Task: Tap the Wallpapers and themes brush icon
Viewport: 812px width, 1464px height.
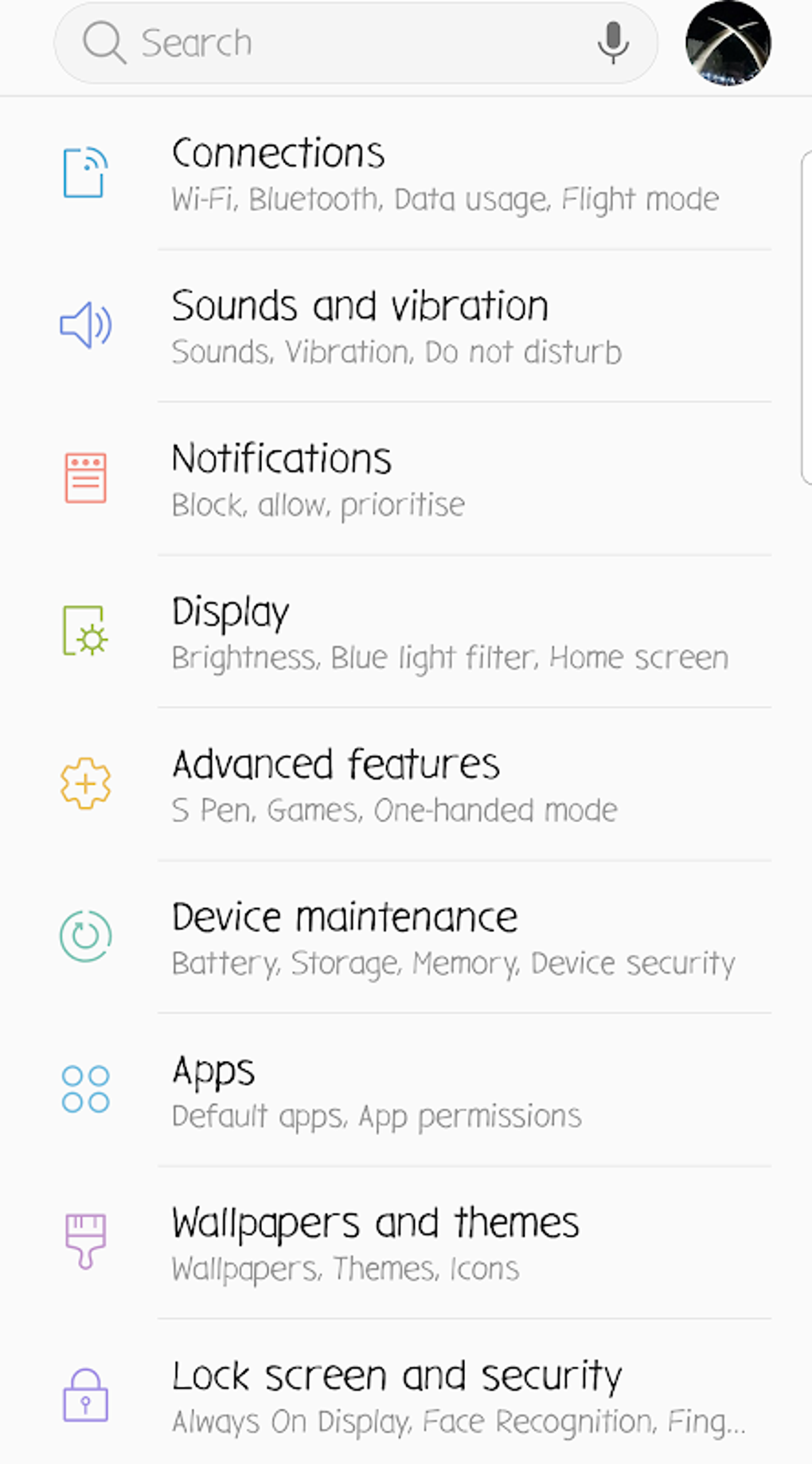Action: [85, 1239]
